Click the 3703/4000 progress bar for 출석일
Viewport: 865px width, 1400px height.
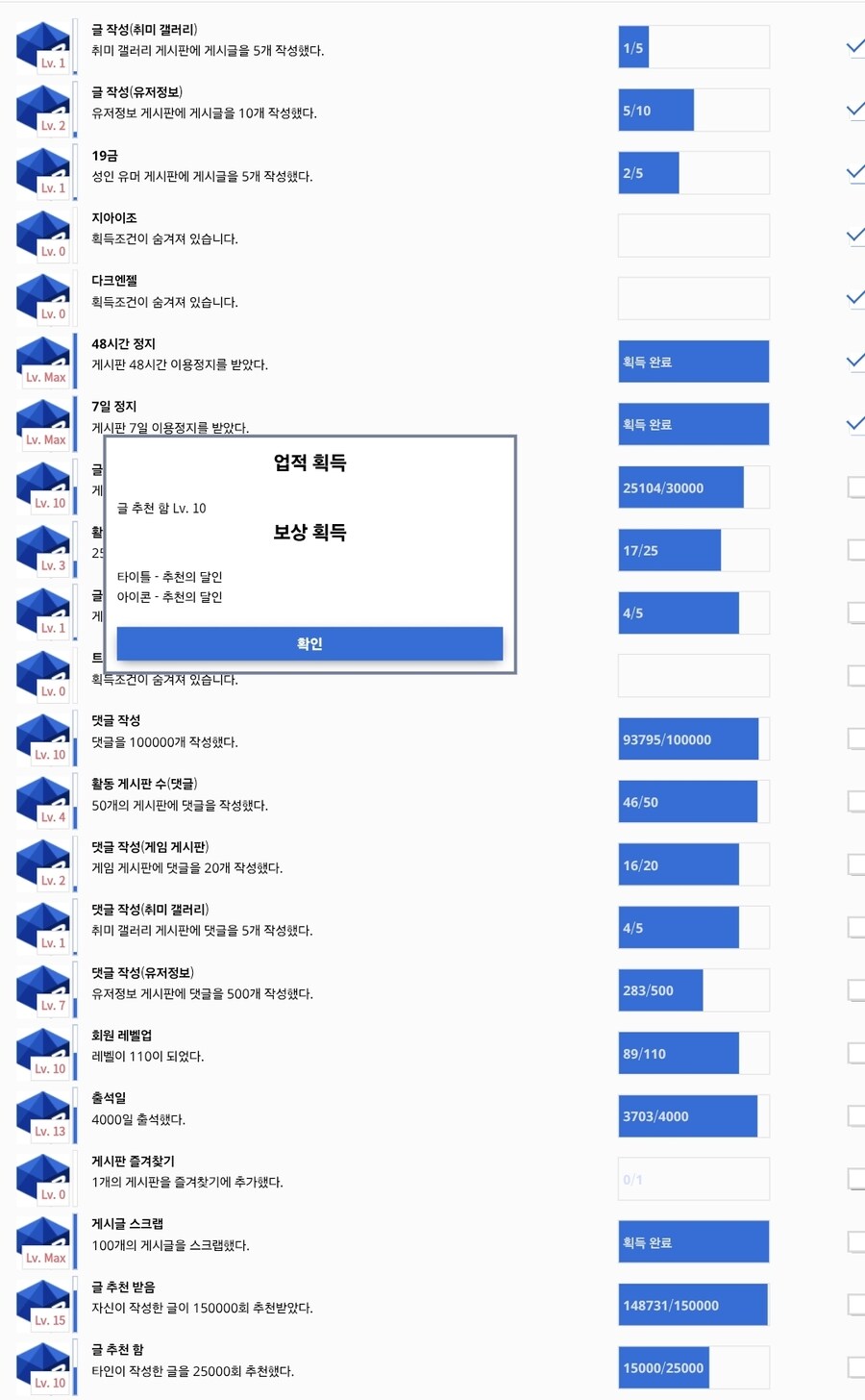(x=693, y=1115)
